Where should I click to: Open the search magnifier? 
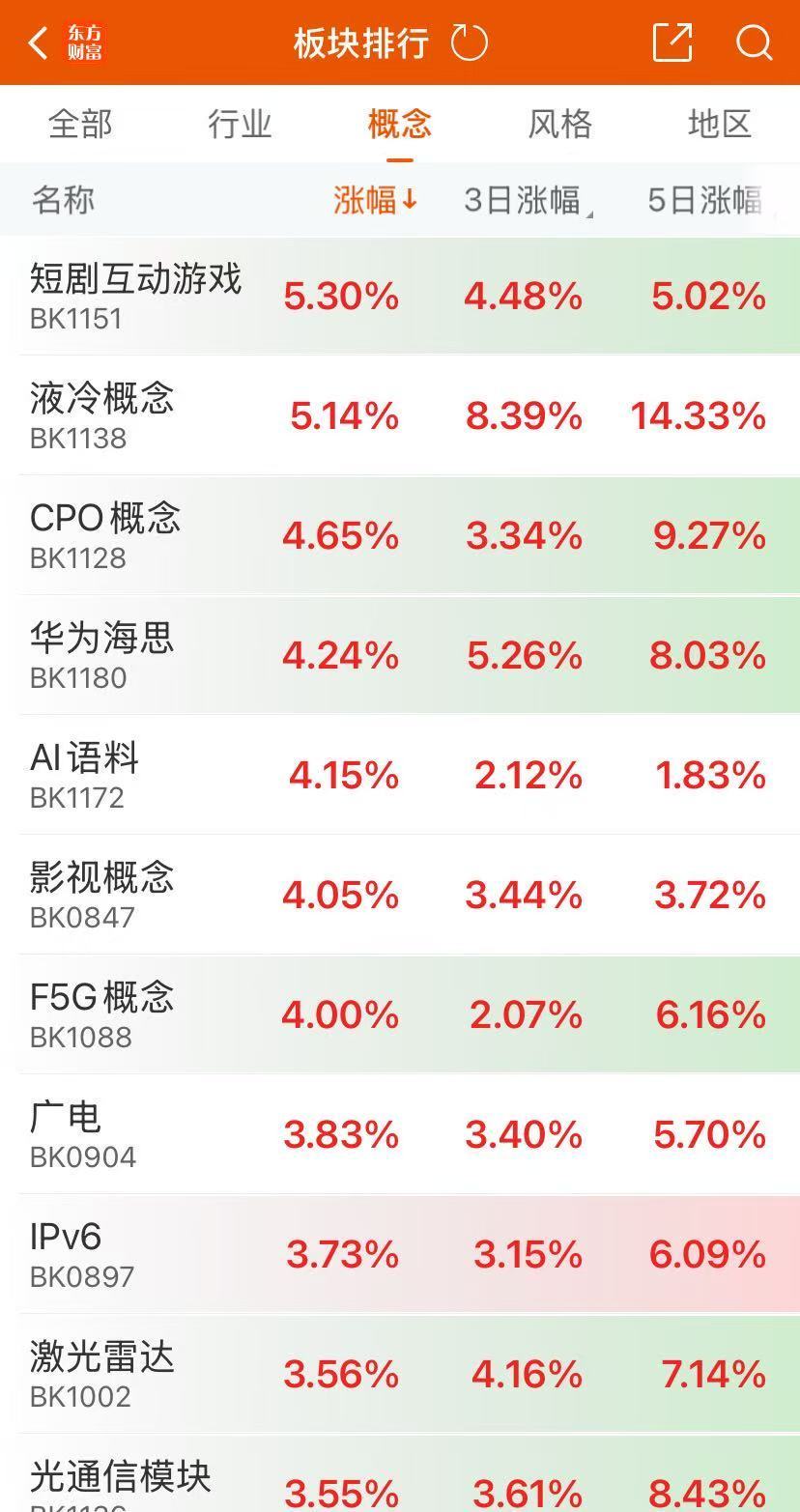click(x=754, y=43)
